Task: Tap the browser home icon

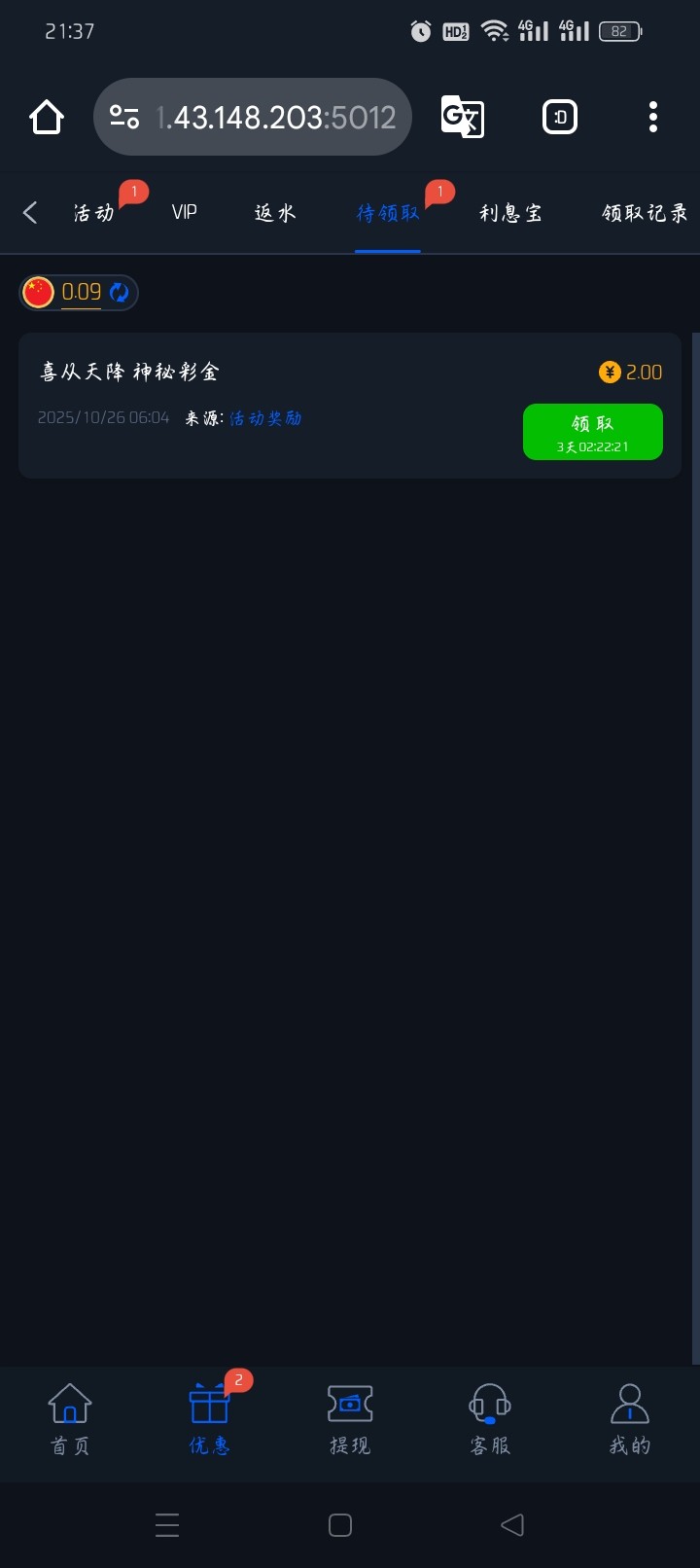Action: coord(47,118)
